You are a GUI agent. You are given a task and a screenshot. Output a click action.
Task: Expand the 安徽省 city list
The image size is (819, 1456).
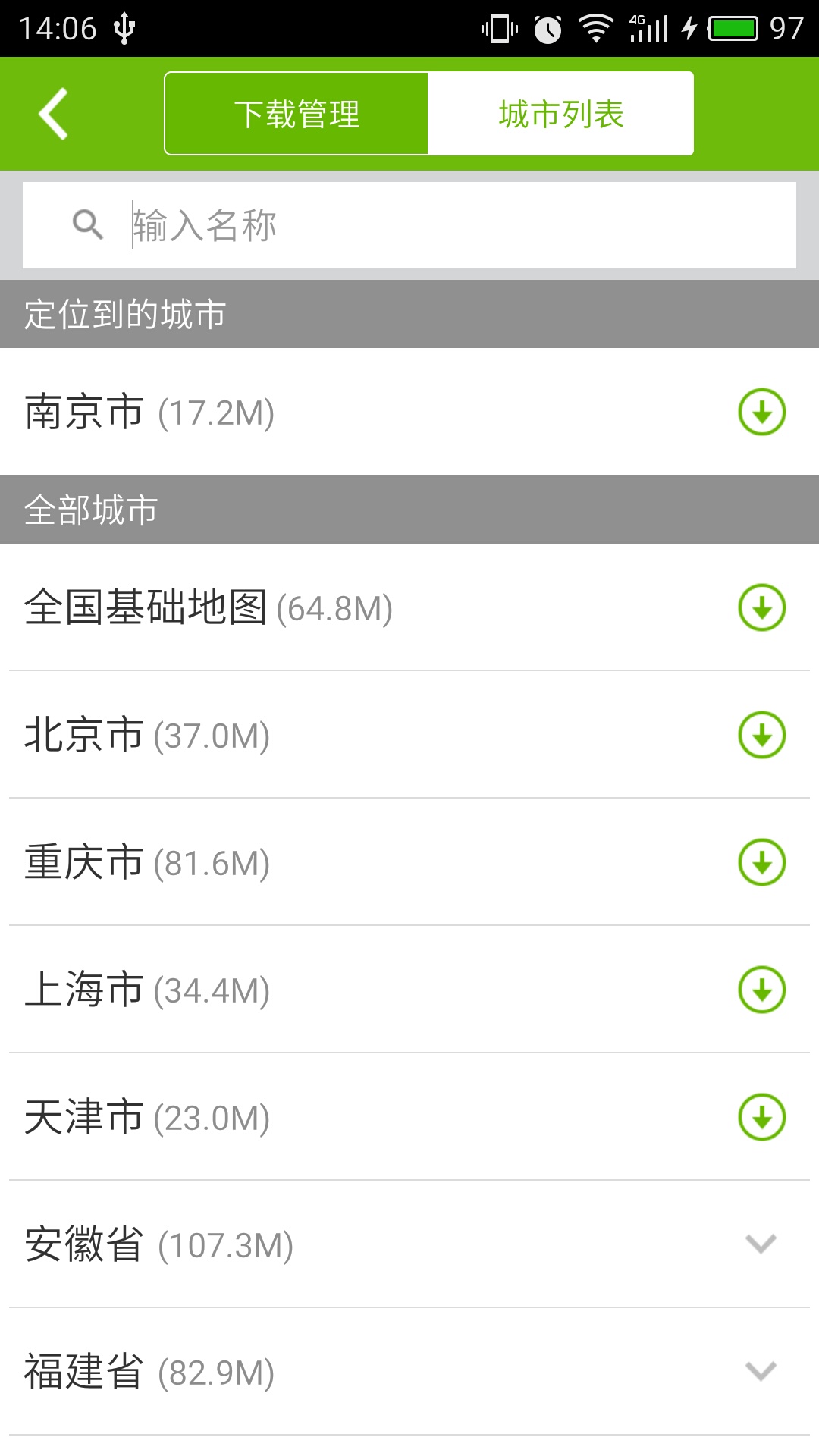tap(760, 1244)
